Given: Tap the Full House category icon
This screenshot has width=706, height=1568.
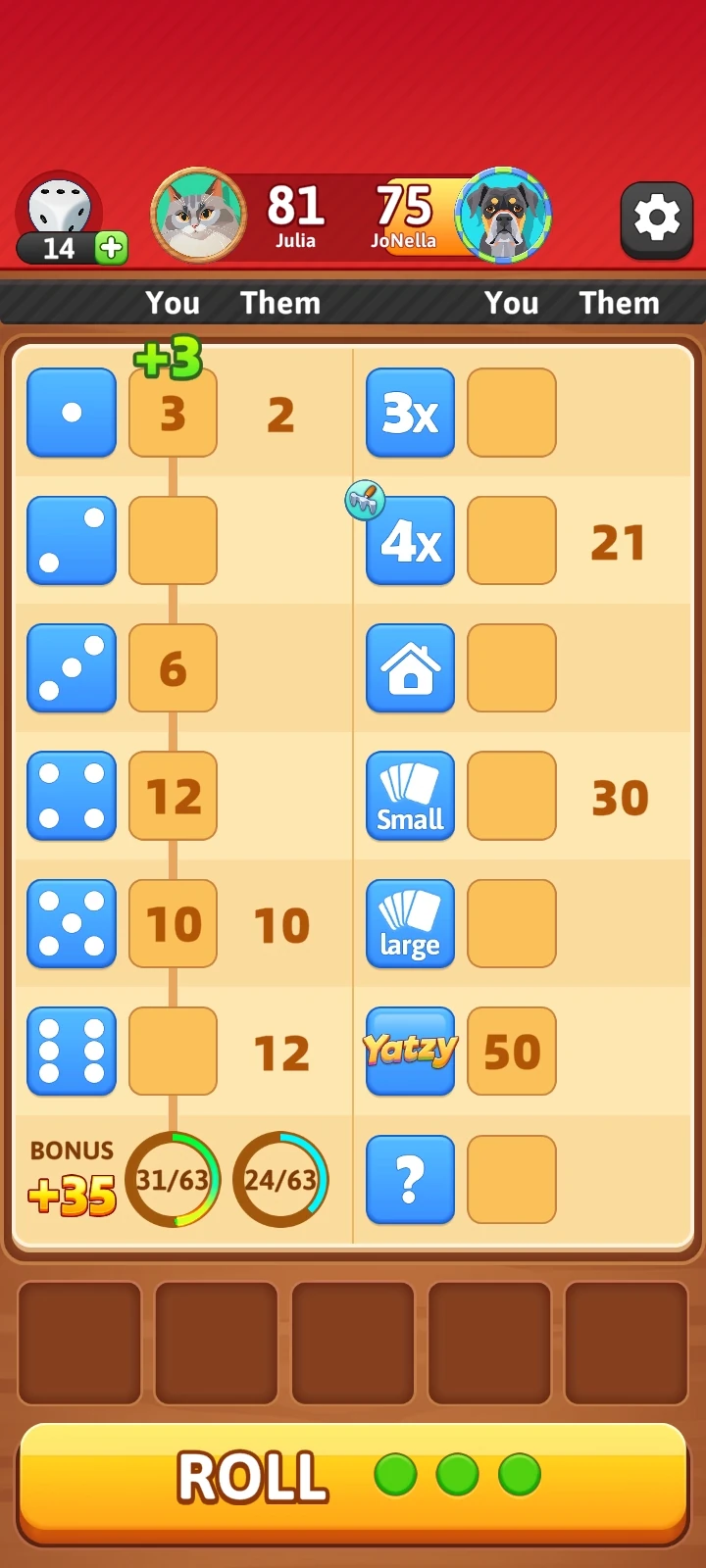Looking at the screenshot, I should tap(410, 668).
